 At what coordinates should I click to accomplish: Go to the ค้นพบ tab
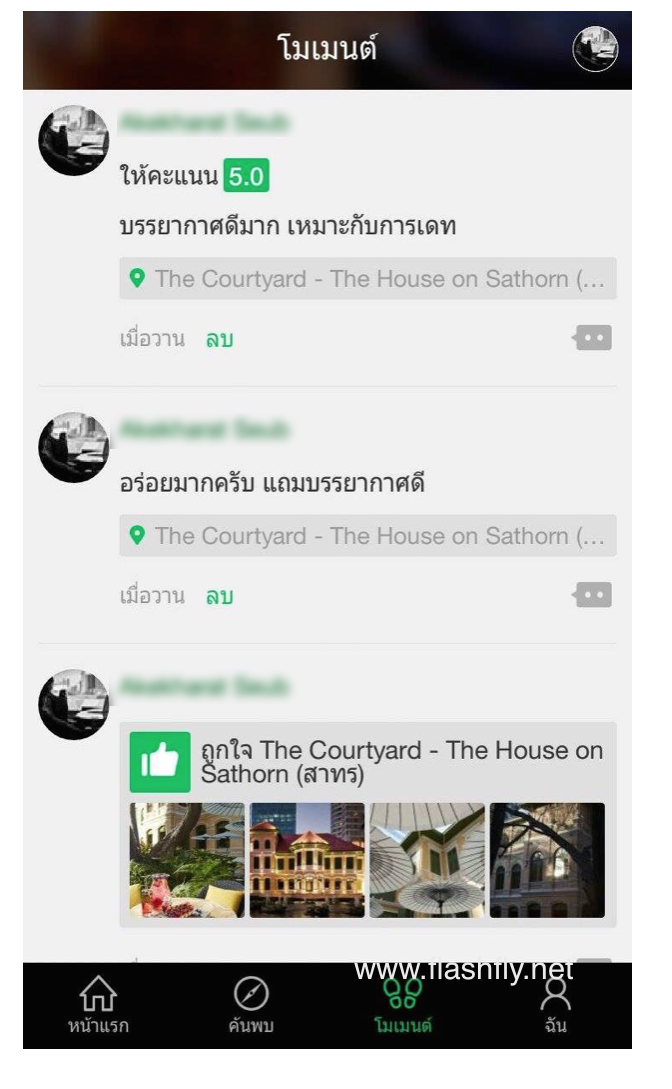[x=251, y=1005]
